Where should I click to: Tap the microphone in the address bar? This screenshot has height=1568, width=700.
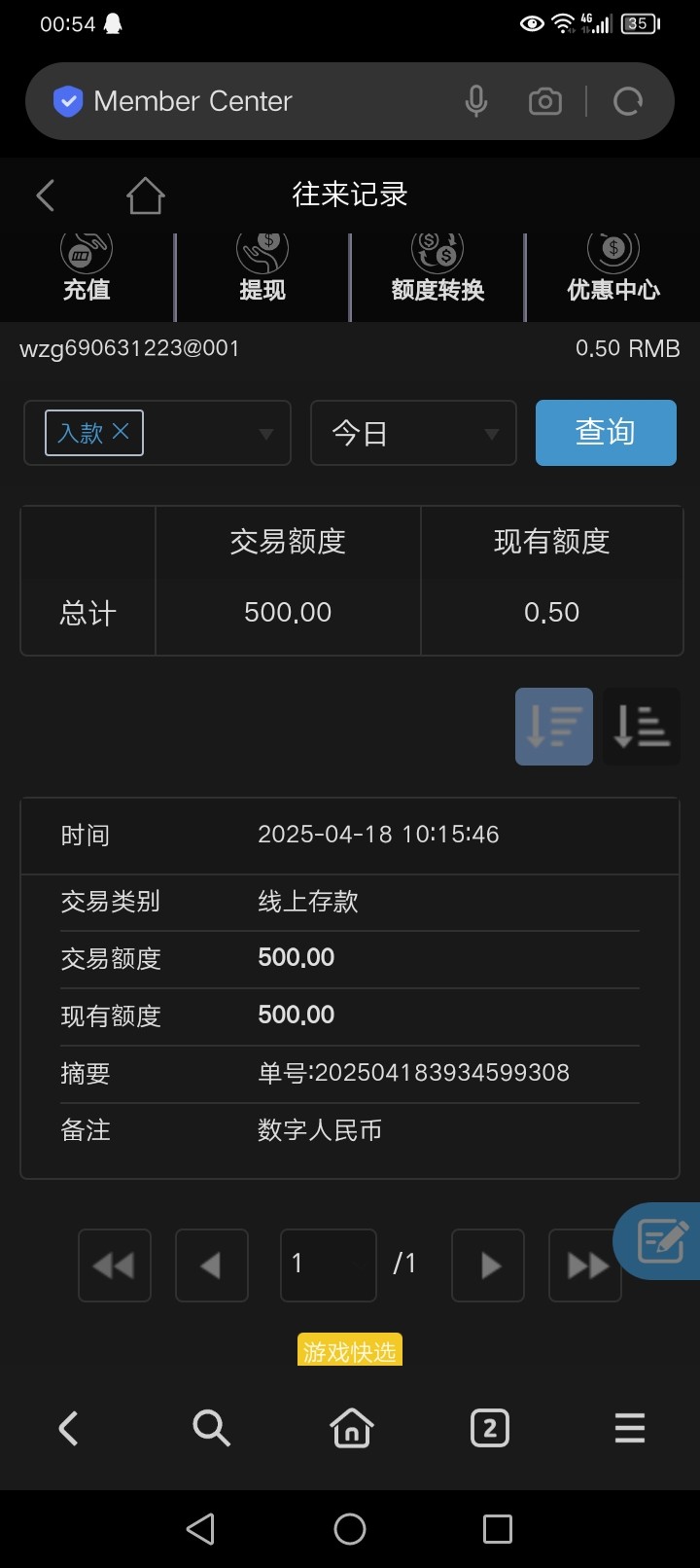(476, 101)
